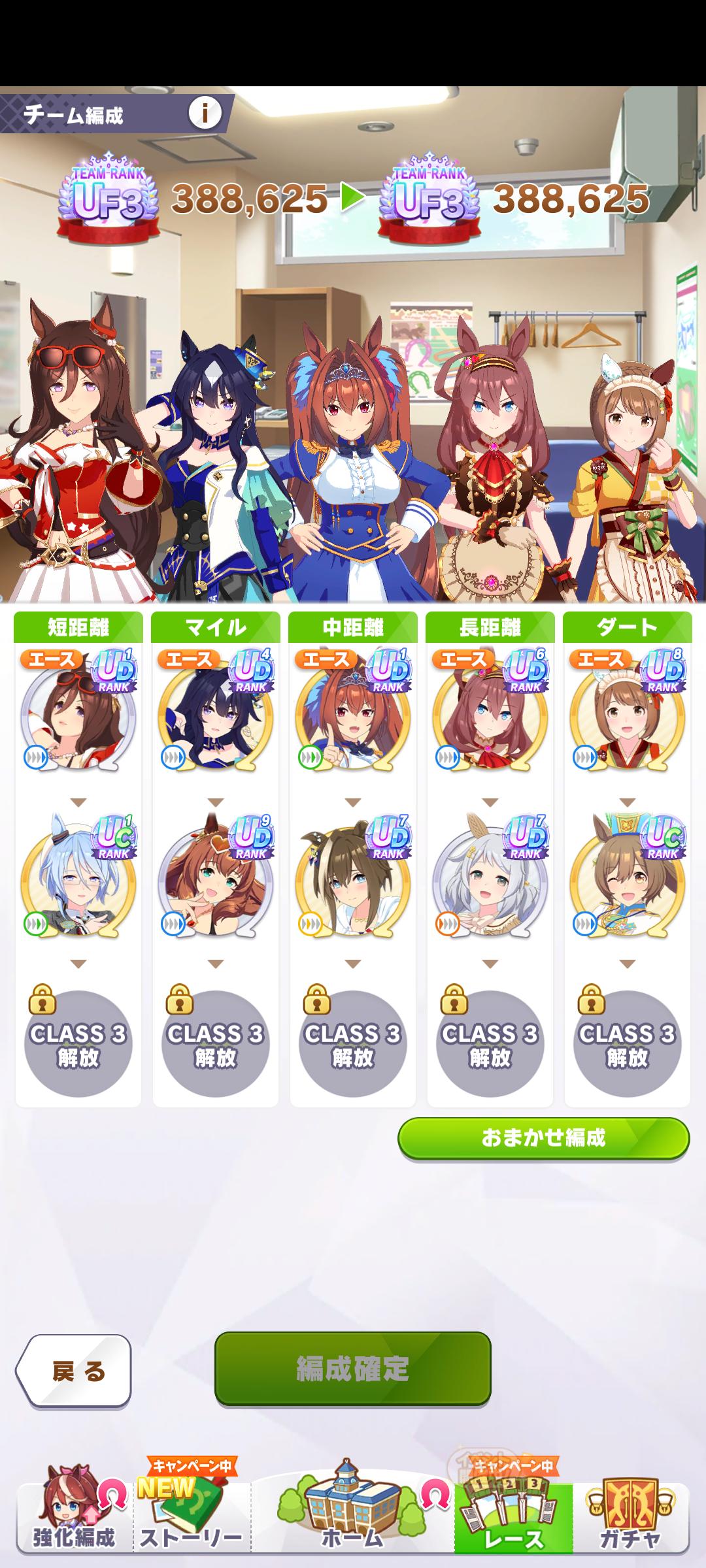Tap the locked CLASS 3 slot under 短距離
The image size is (706, 1568).
(x=78, y=1043)
